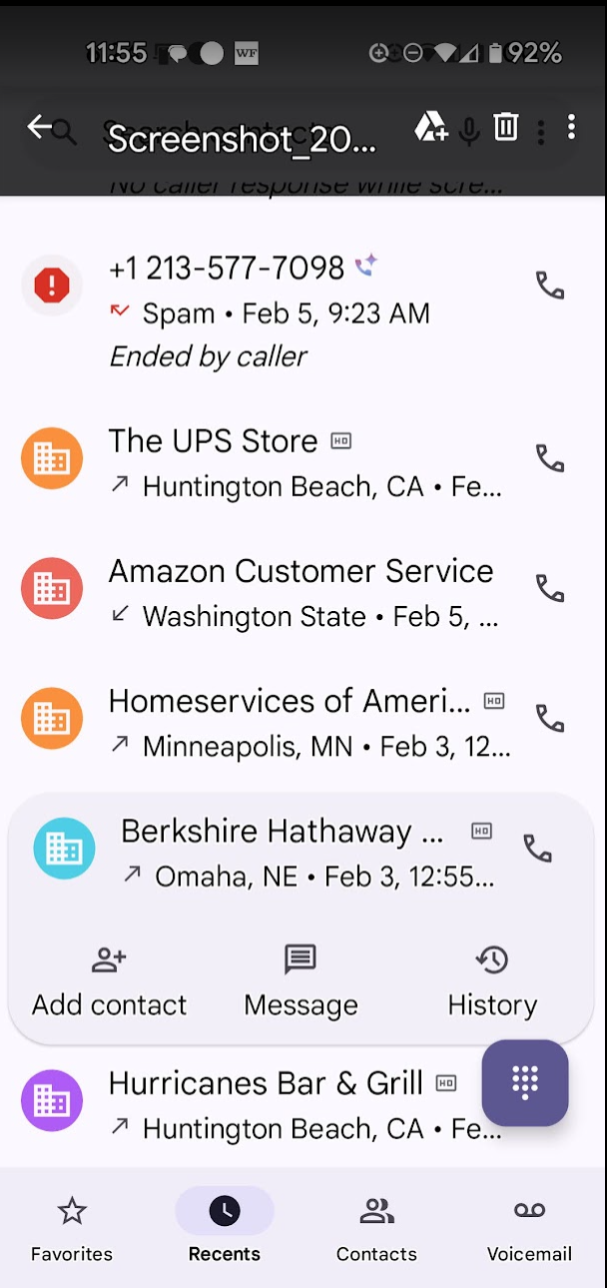Screen dimensions: 607x1288
Task: Open the overflow menu in the top bar
Action: pyautogui.click(x=571, y=127)
